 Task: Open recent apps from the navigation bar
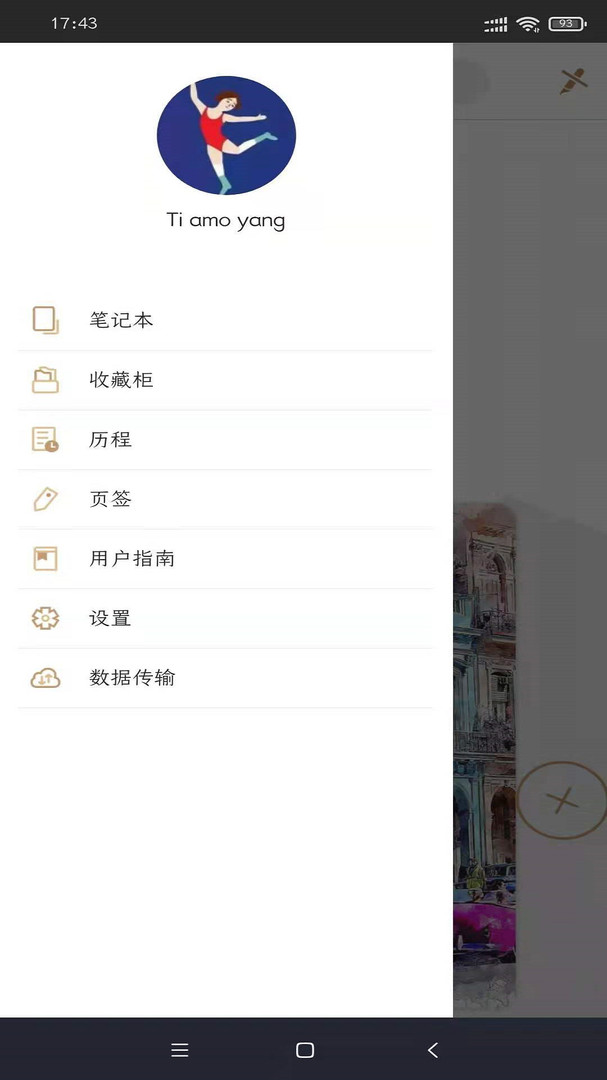point(180,1050)
